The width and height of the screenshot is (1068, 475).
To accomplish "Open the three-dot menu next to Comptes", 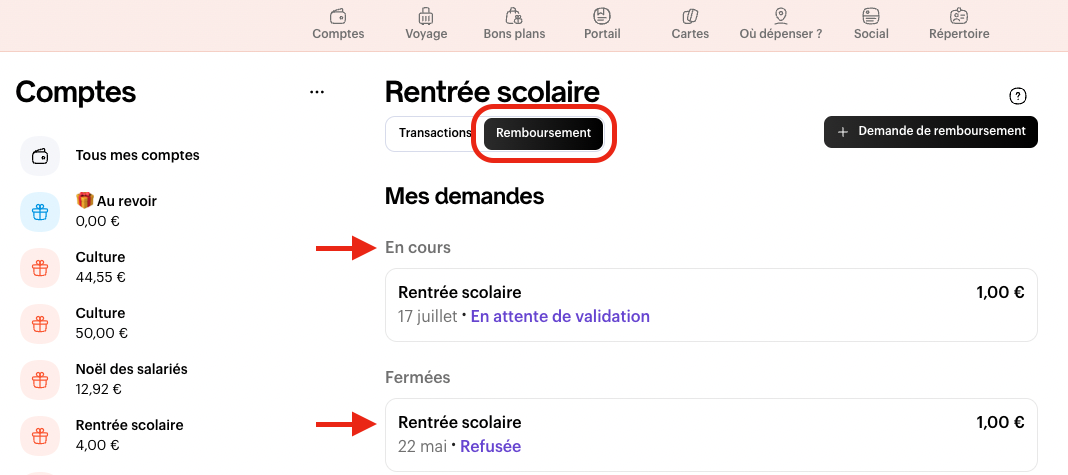I will [317, 92].
